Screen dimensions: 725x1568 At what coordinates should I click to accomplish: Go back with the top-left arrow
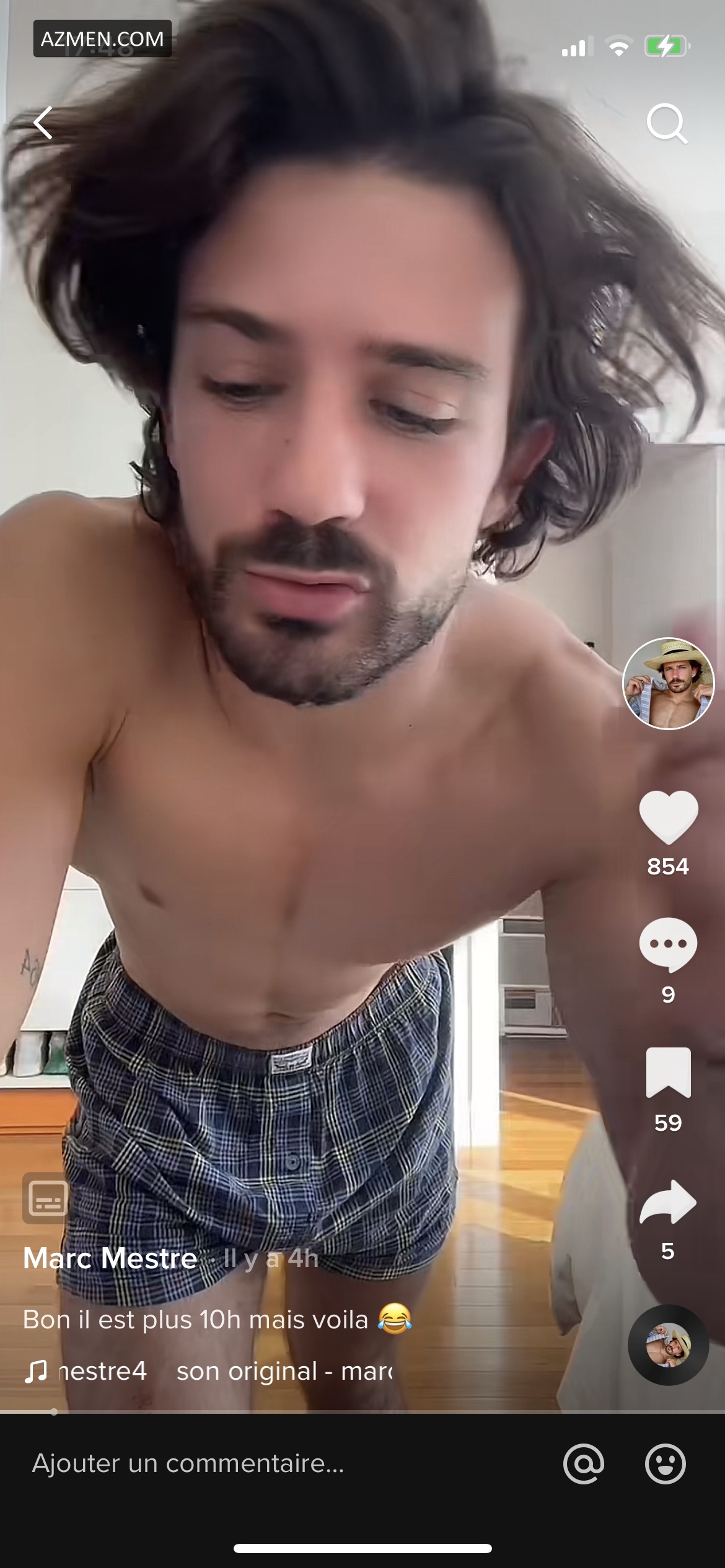(x=43, y=123)
